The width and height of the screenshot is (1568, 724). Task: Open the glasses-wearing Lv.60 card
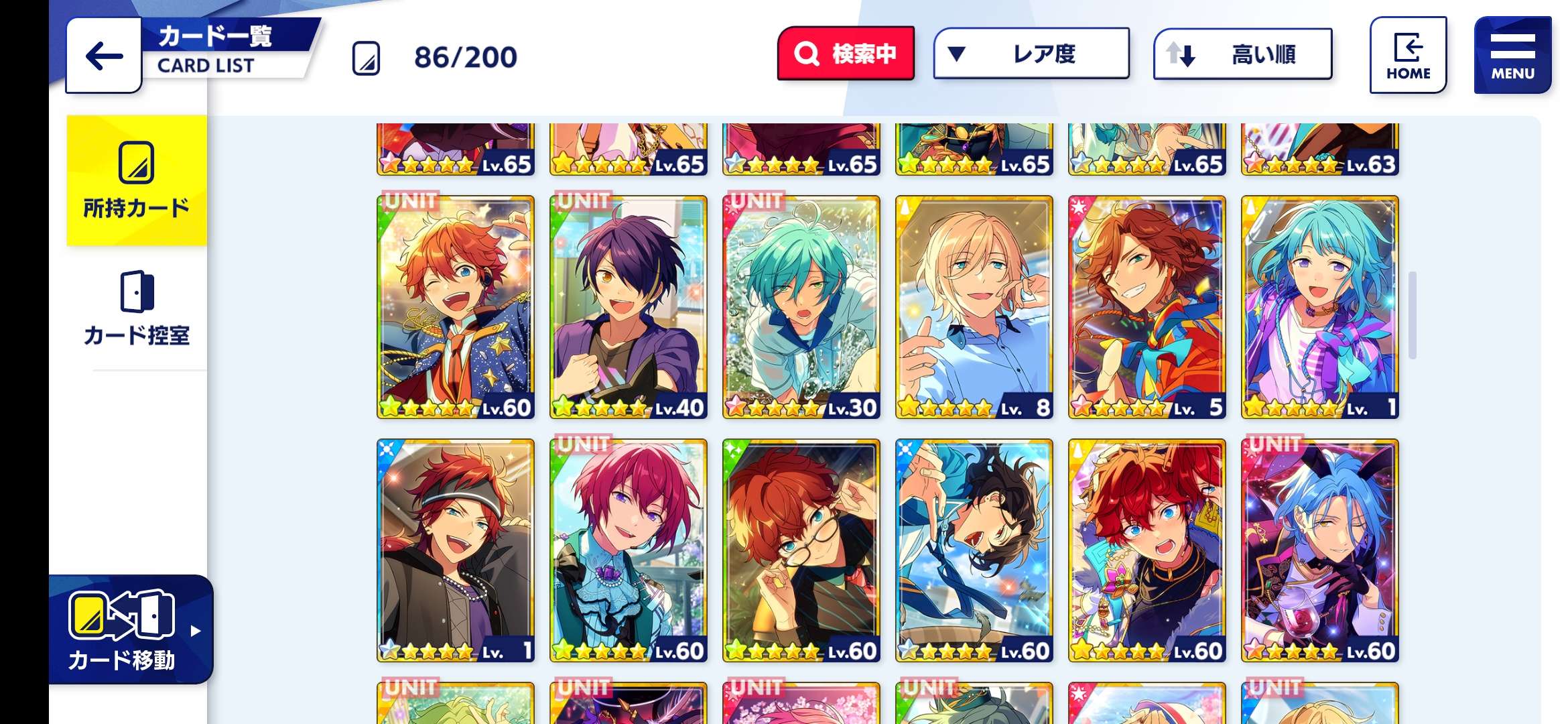[801, 550]
